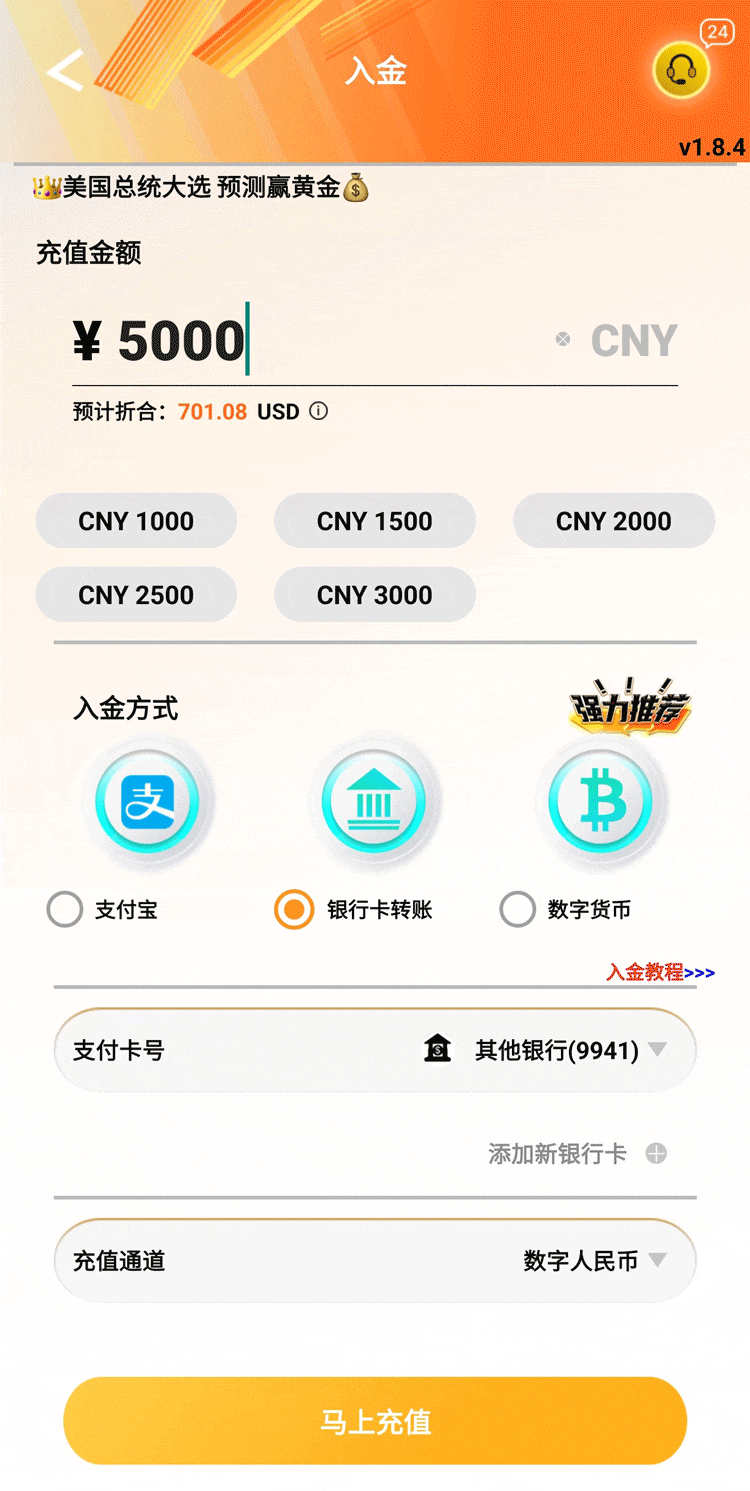The image size is (750, 1491).
Task: Expand the 支付卡号 bank card dropdown
Action: tap(375, 1050)
